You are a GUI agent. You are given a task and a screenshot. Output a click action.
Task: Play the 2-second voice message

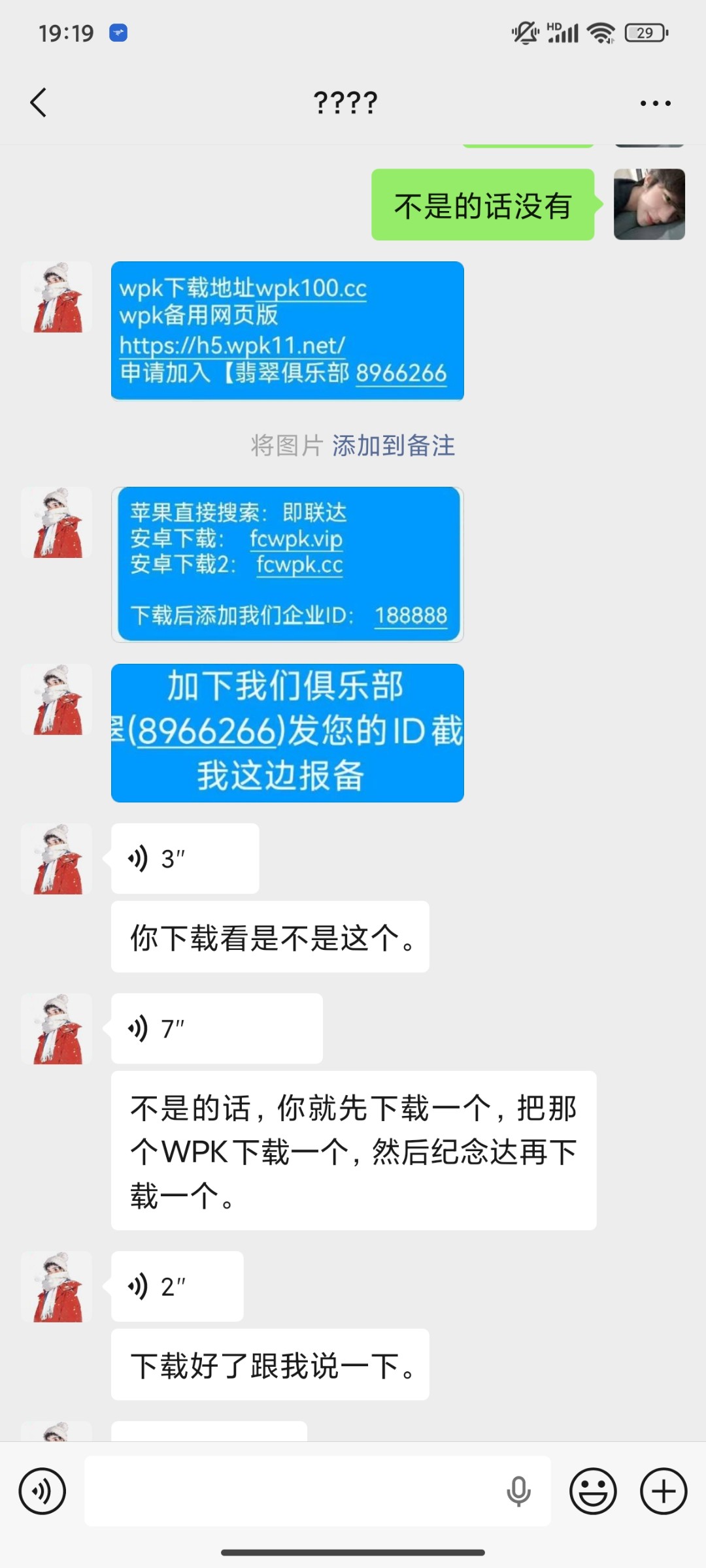click(x=176, y=1286)
